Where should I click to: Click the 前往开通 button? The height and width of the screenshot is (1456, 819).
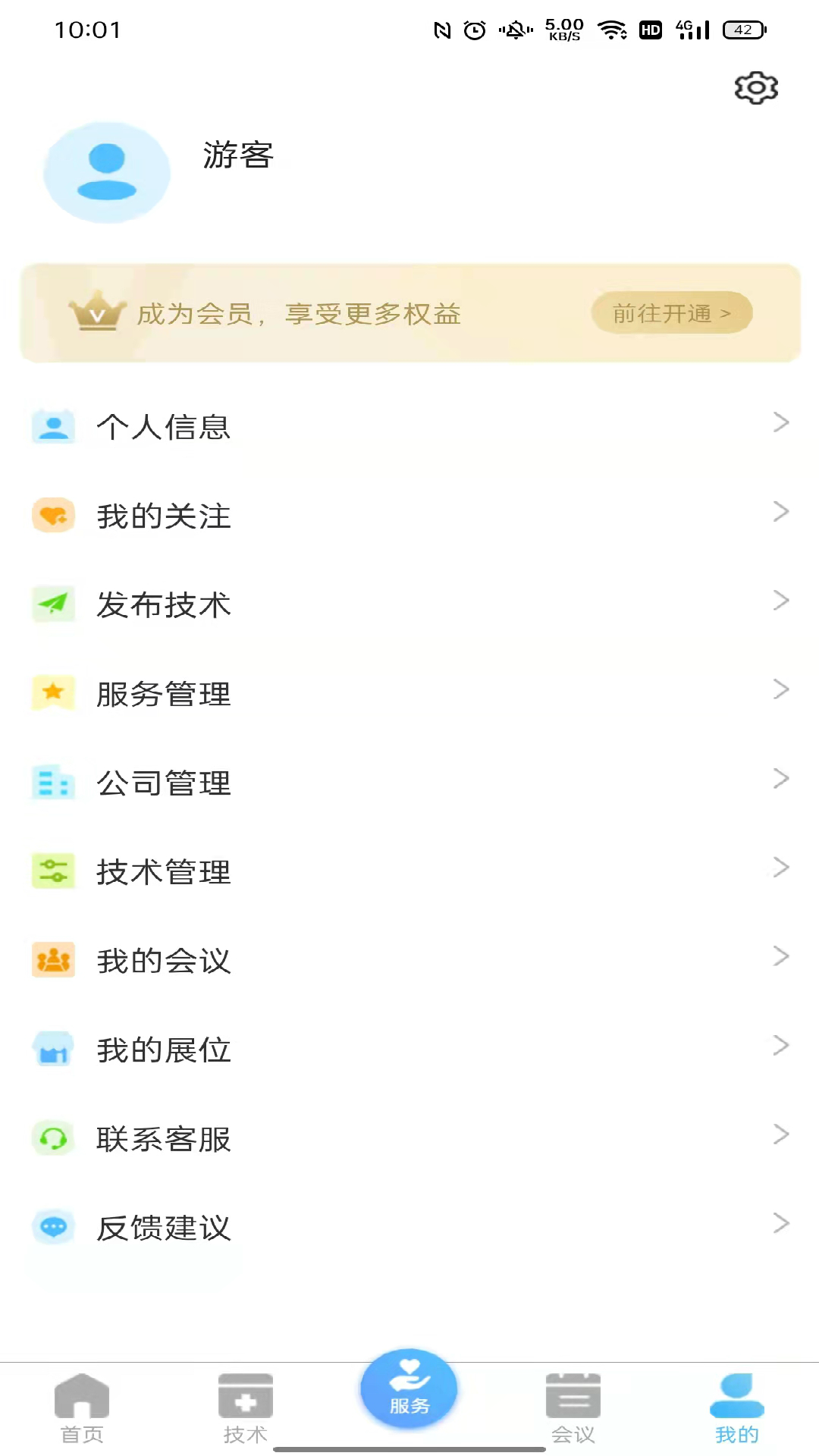[x=671, y=312]
